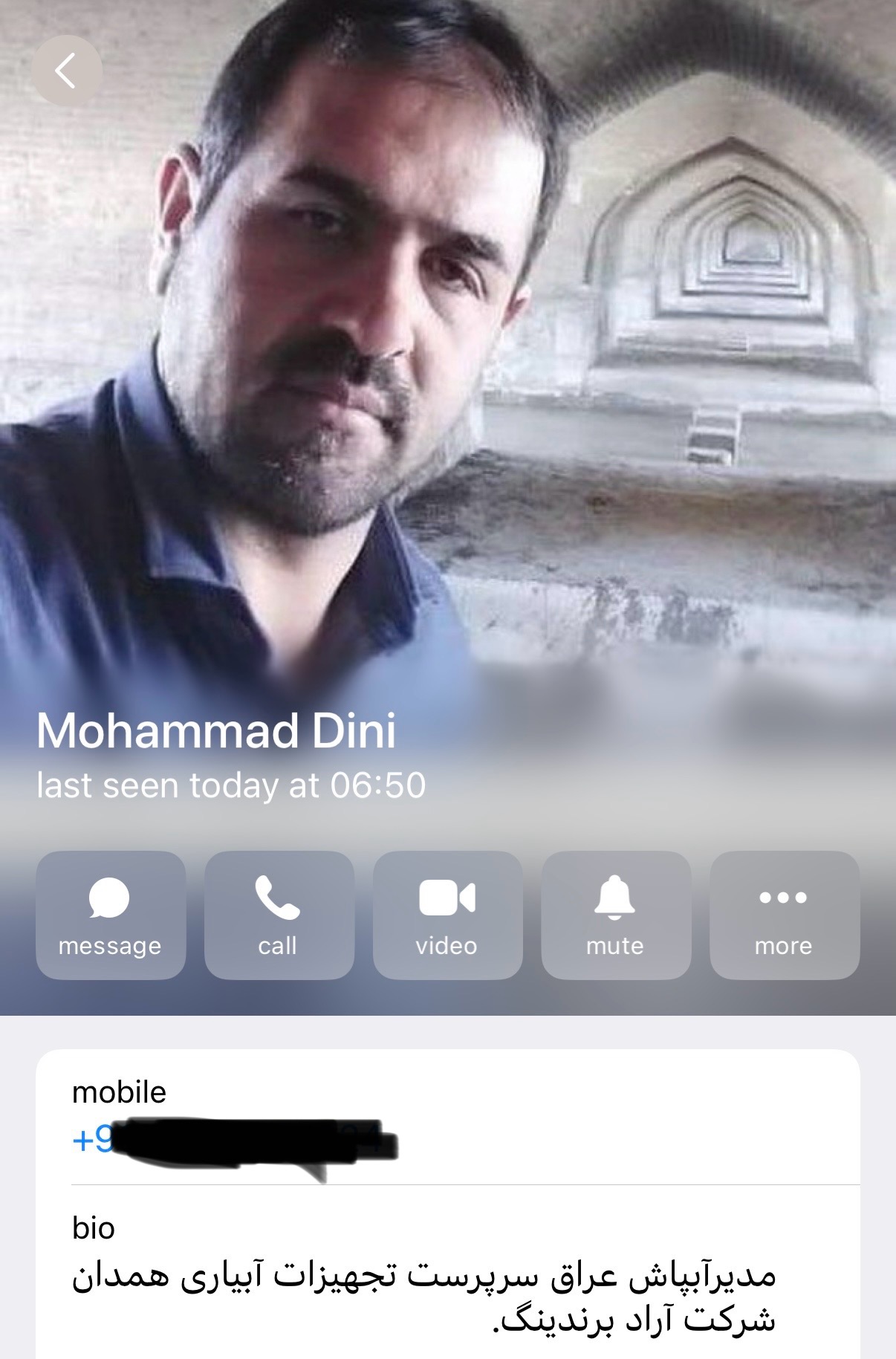This screenshot has width=896, height=1359.
Task: Open the message chat with Mohammad Dini
Action: pos(110,915)
